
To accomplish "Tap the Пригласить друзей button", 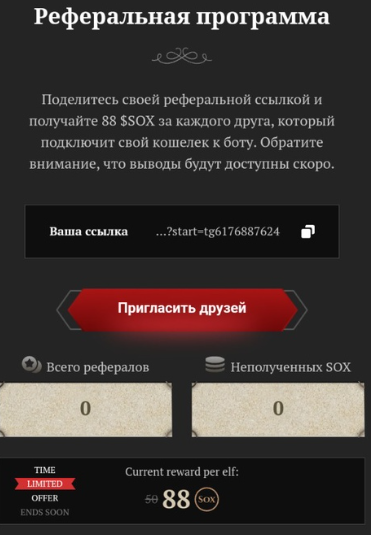I will pyautogui.click(x=182, y=309).
